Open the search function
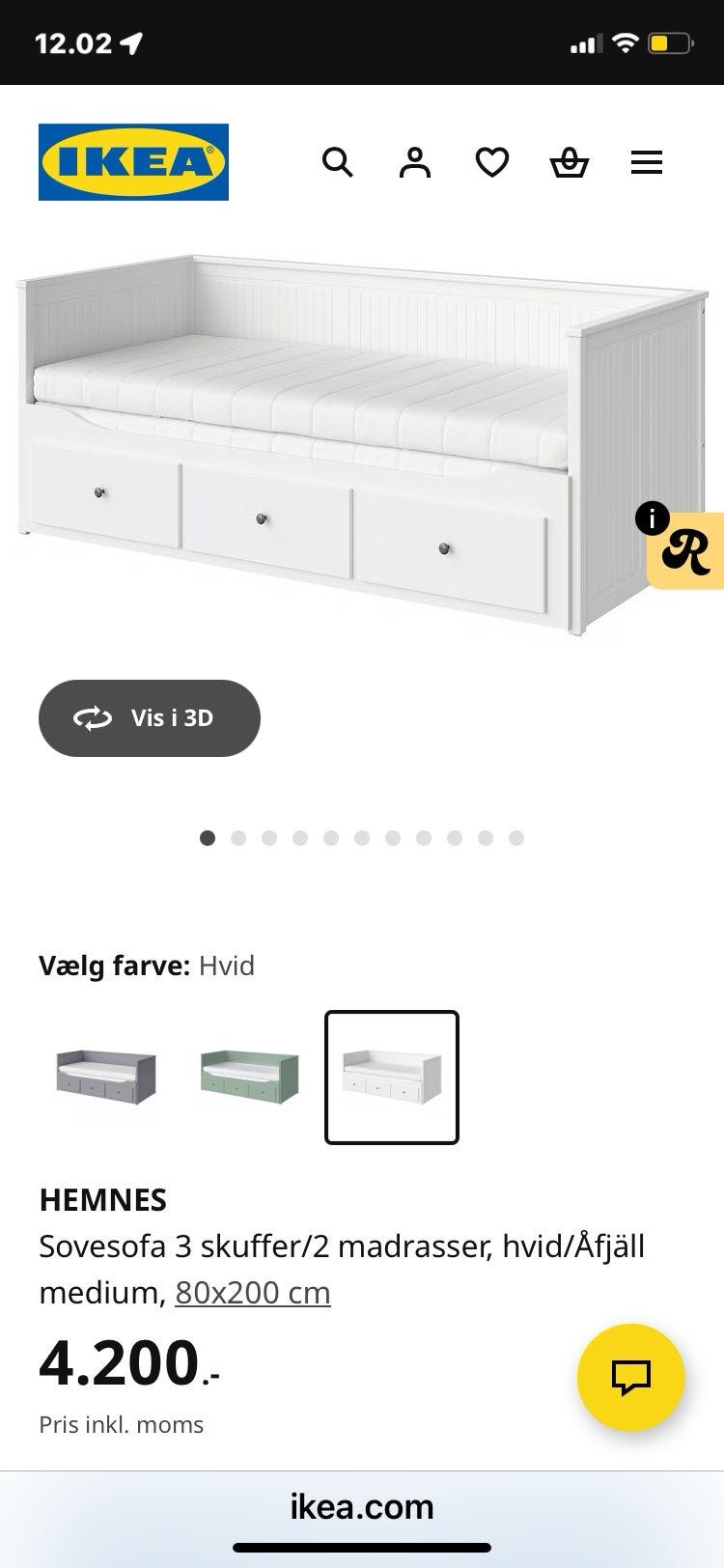 click(339, 162)
